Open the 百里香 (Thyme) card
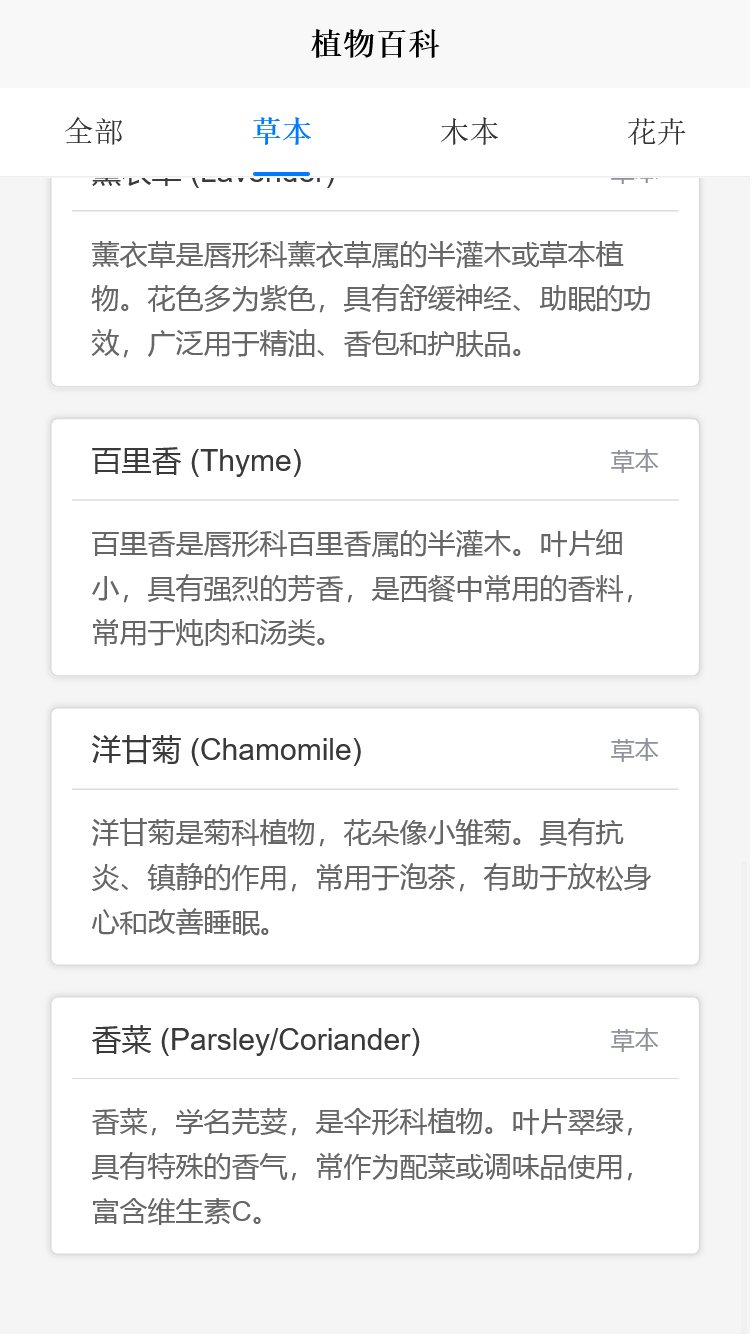Viewport: 752px width, 1336px height. pos(375,545)
